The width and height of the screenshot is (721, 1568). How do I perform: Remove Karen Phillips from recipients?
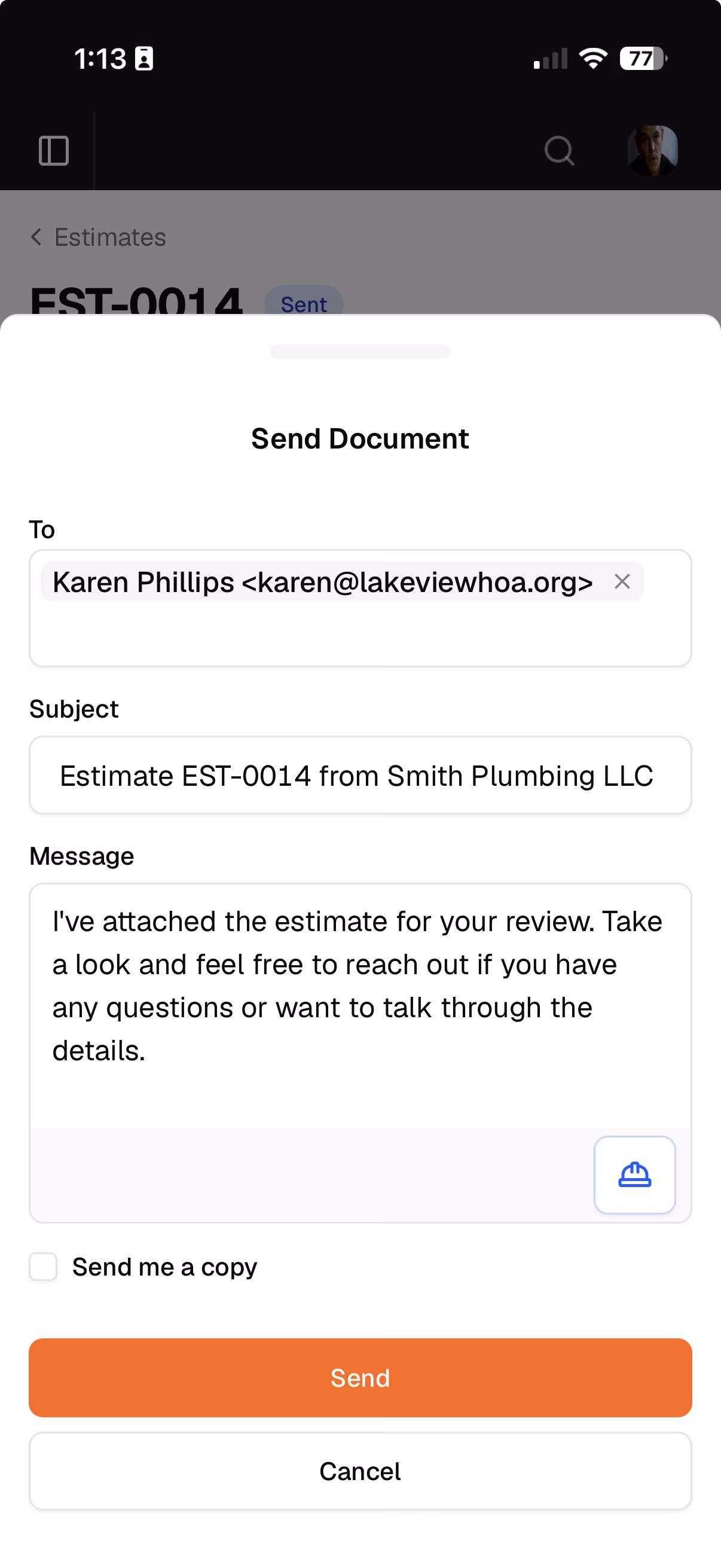pos(622,581)
